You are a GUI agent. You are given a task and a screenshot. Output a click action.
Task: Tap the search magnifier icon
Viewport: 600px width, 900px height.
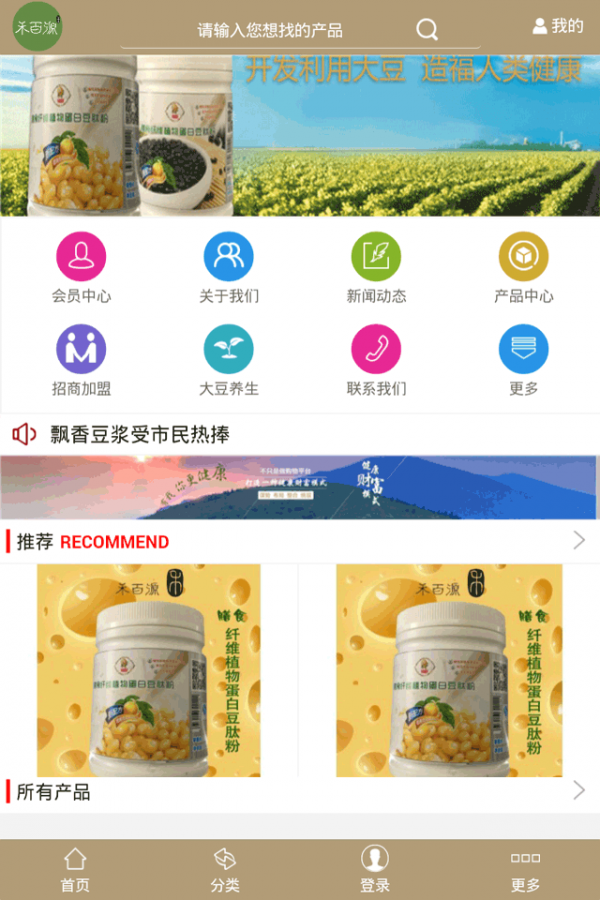pyautogui.click(x=427, y=30)
